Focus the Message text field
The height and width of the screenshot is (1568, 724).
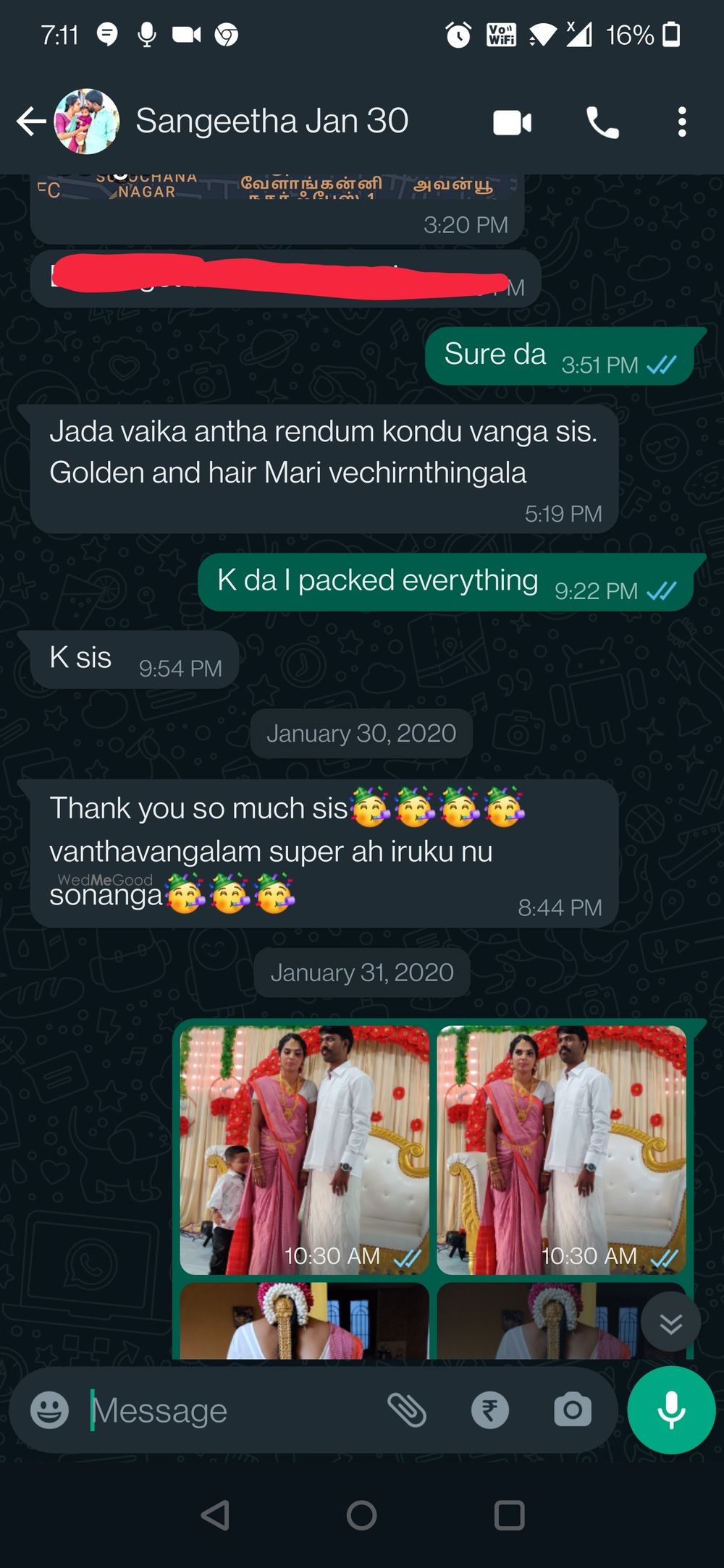tap(232, 1410)
